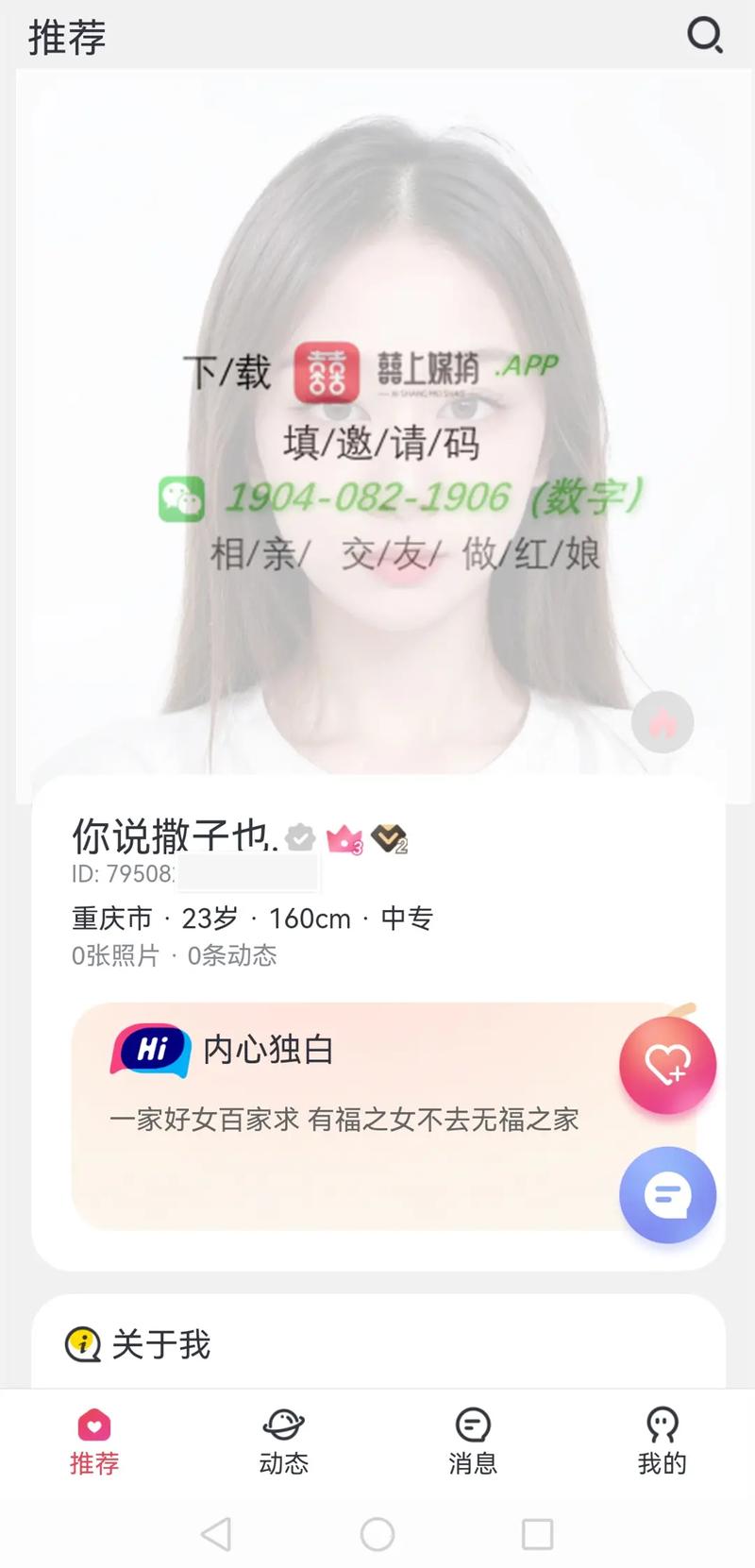Start a chat with the message bubble icon
Image resolution: width=755 pixels, height=1568 pixels.
click(x=667, y=1195)
